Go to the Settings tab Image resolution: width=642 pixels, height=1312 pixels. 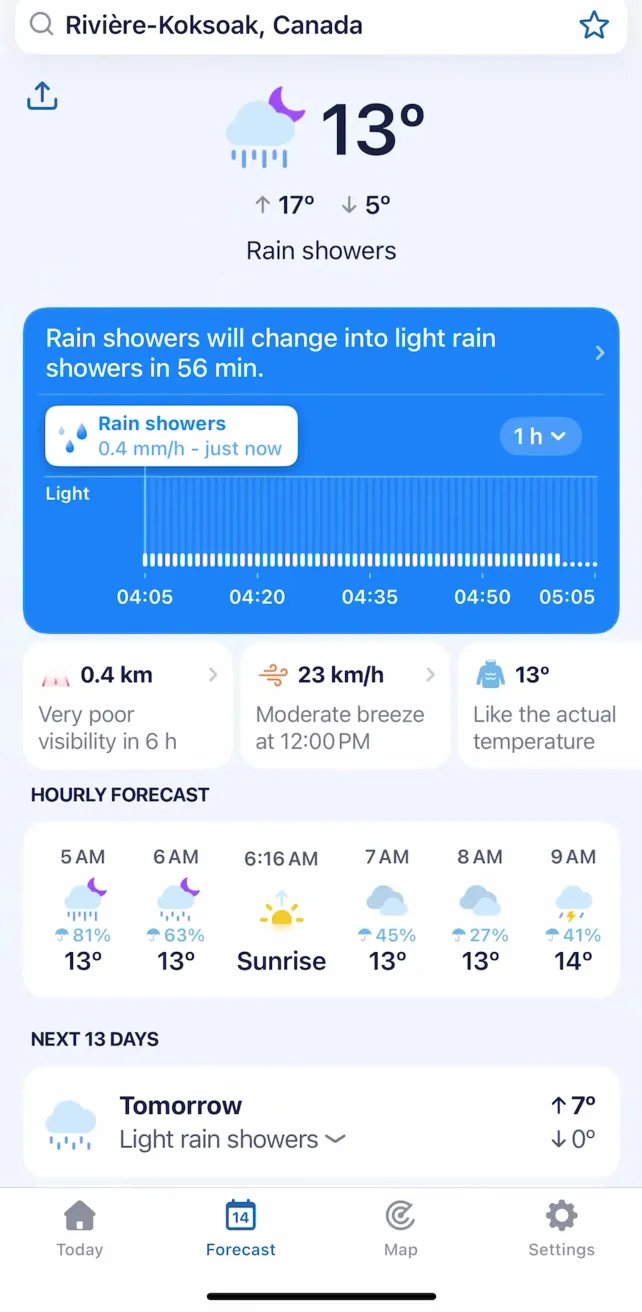(561, 1229)
